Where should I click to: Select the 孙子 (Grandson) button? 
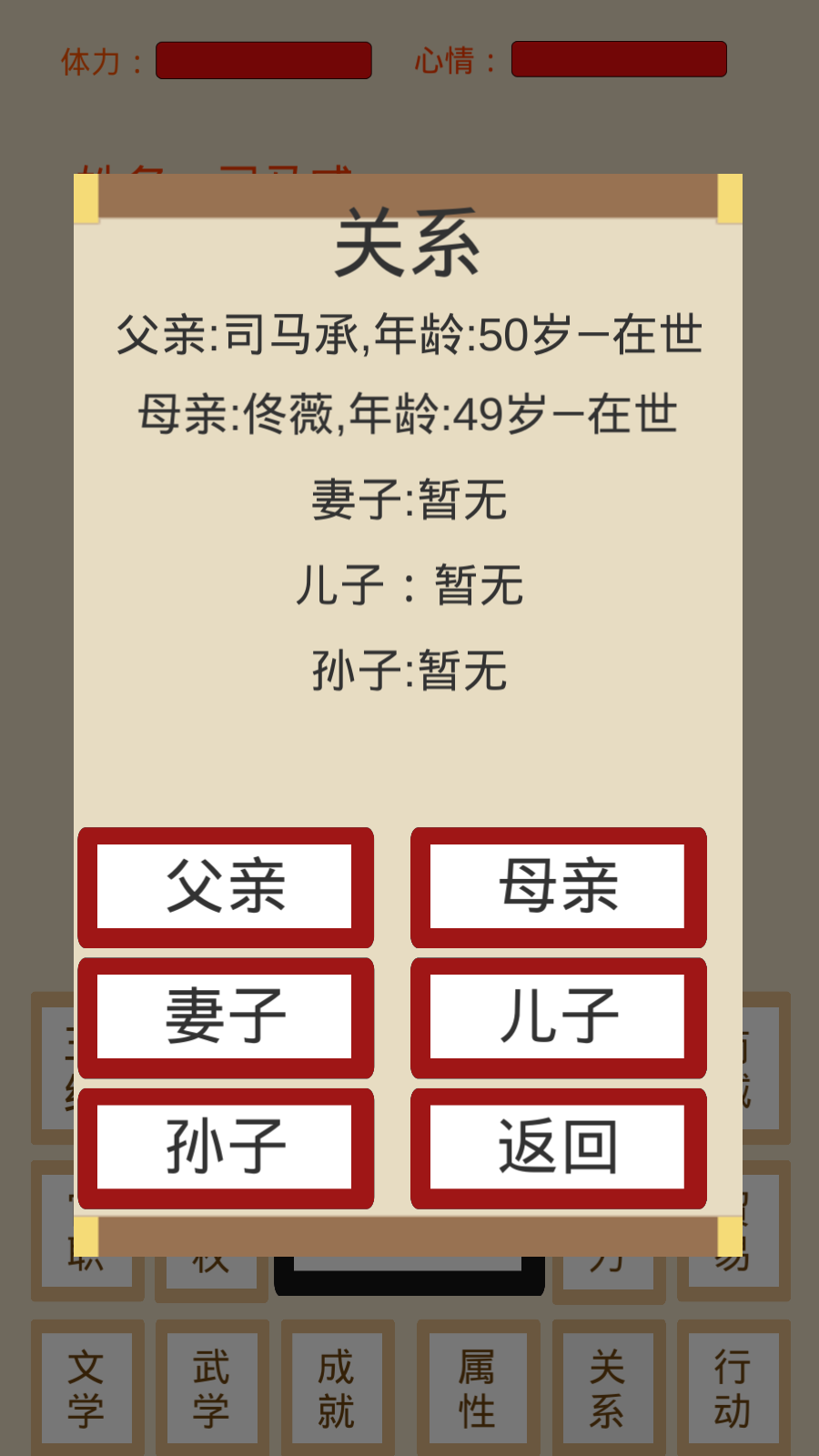pyautogui.click(x=225, y=1147)
